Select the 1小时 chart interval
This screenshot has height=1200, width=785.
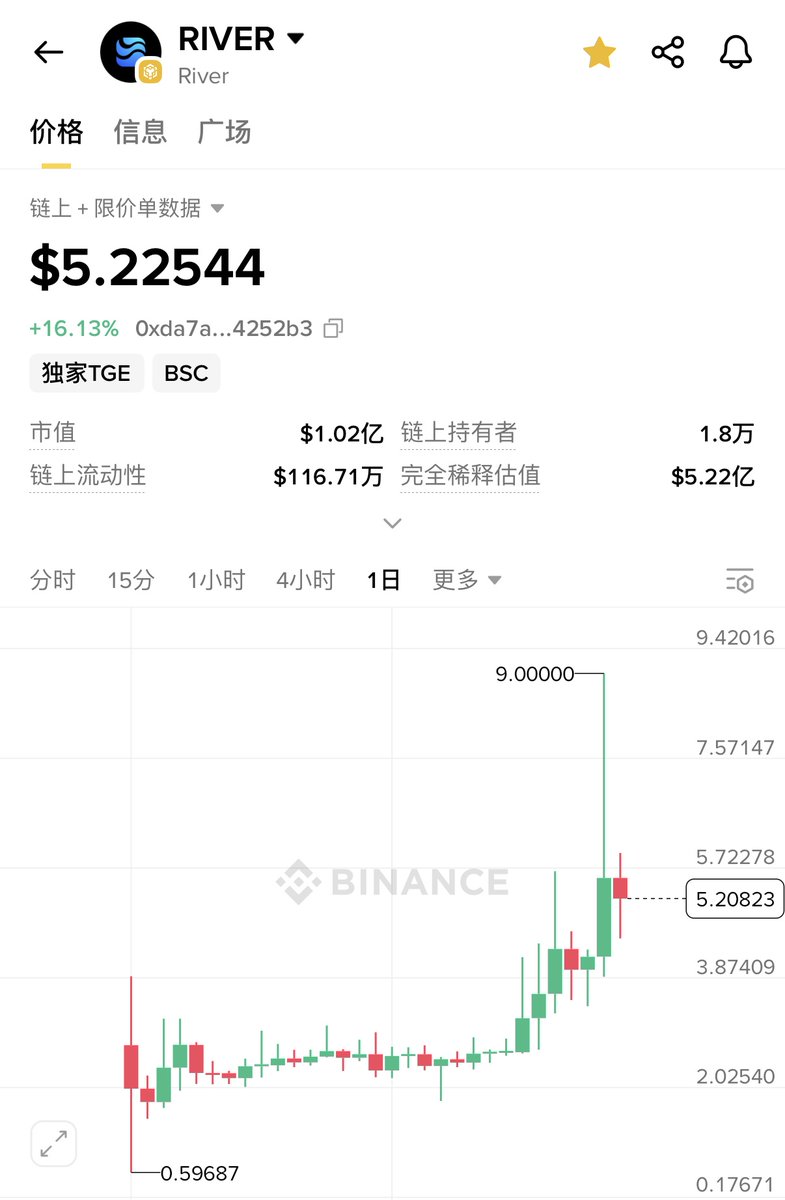pyautogui.click(x=215, y=580)
